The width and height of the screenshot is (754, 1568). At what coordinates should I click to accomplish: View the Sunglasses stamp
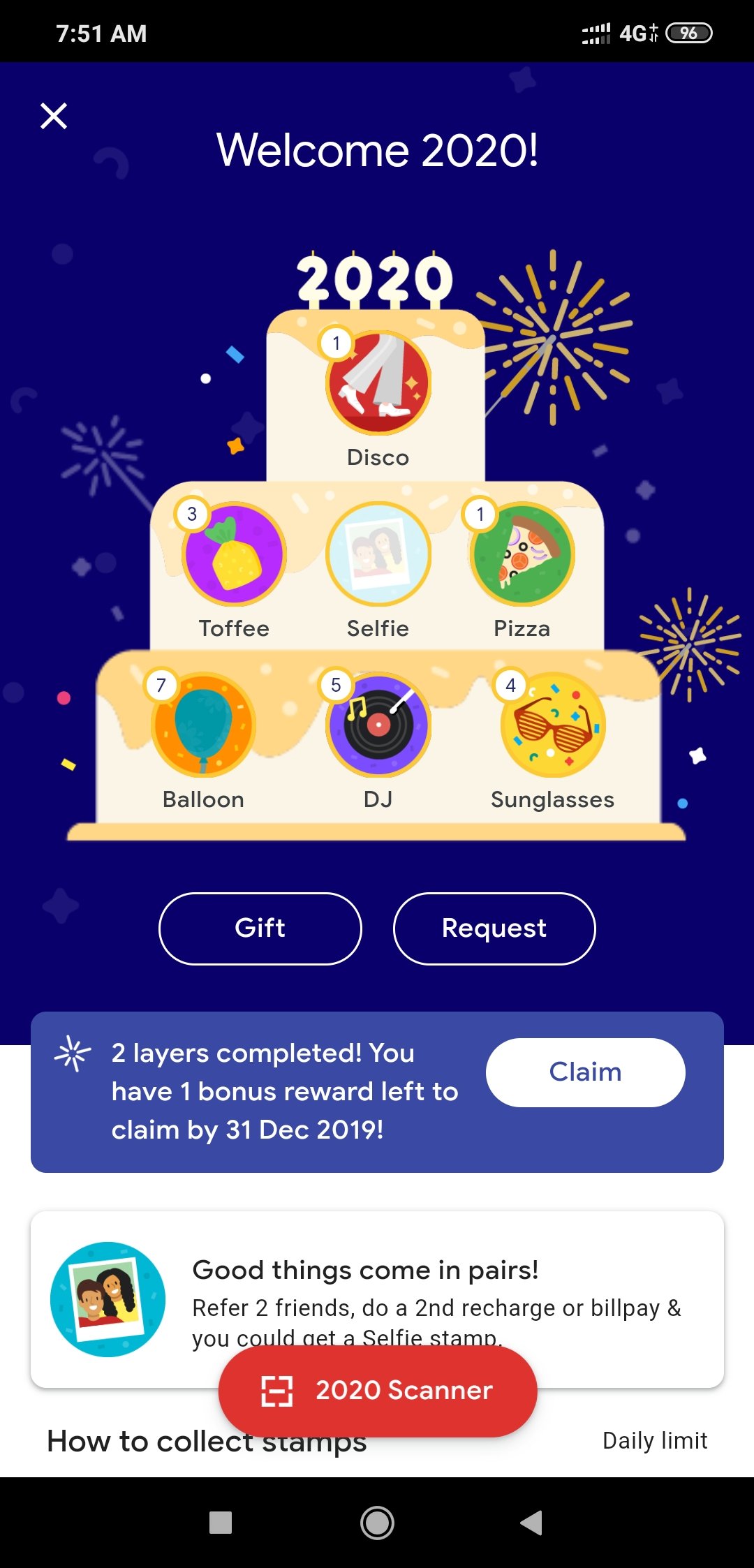(552, 725)
